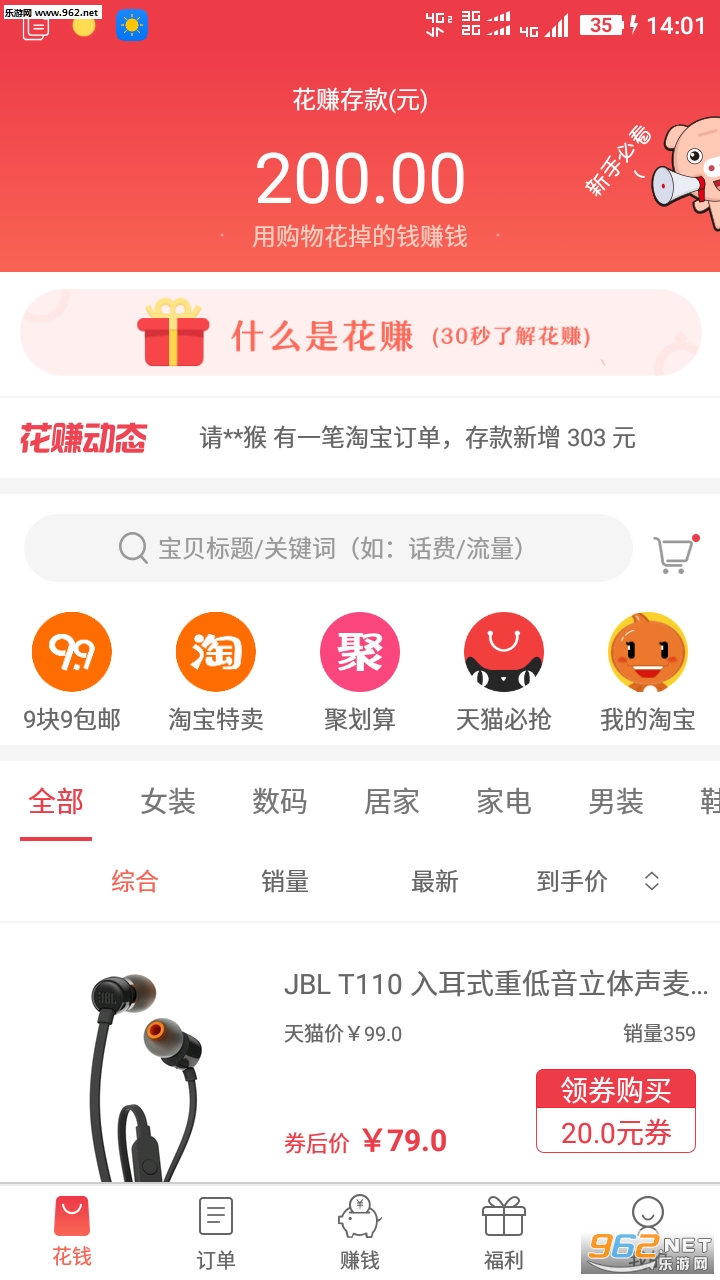Sort products by 最新
720x1280 pixels.
pyautogui.click(x=435, y=881)
